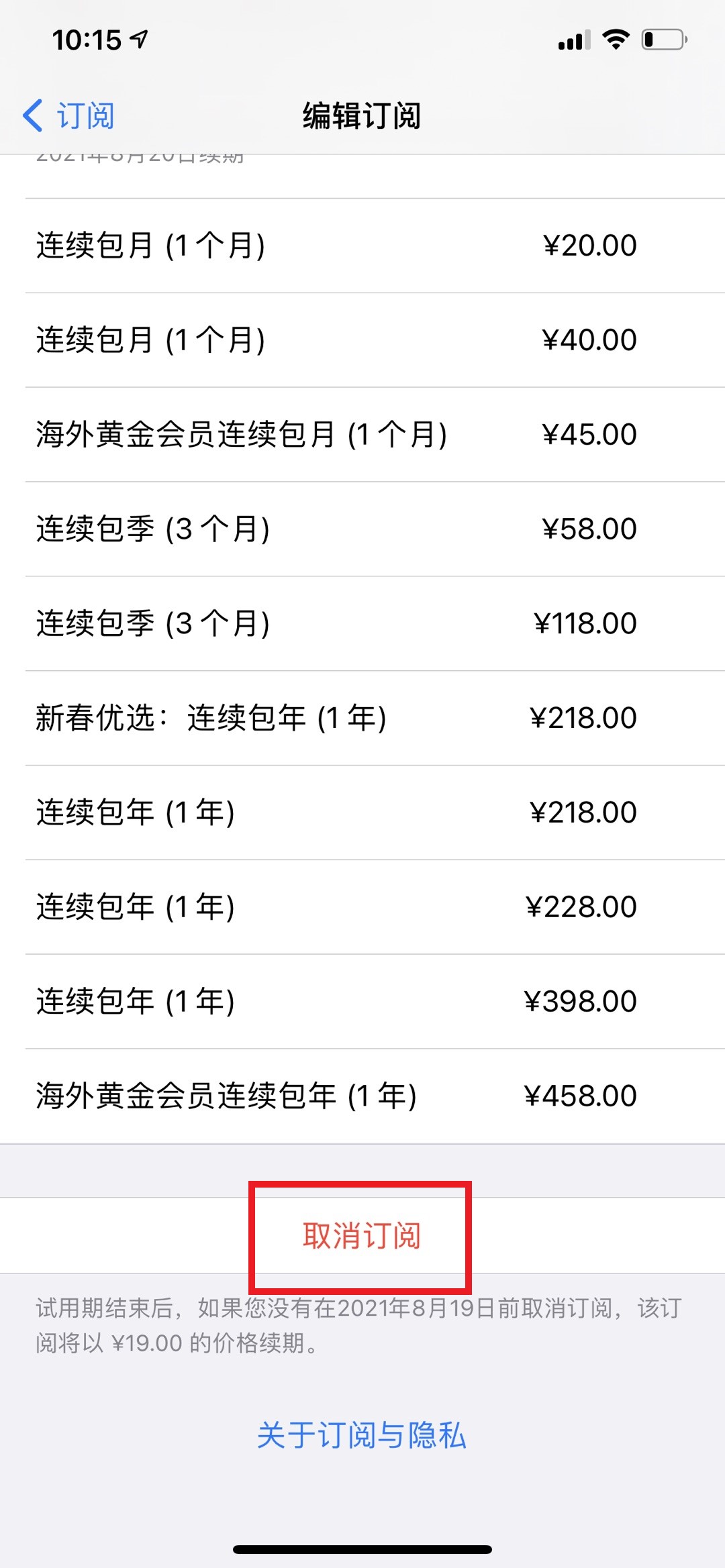The width and height of the screenshot is (725, 1568).
Task: Choose 连续包季 priced at ¥118.00
Action: 362,624
